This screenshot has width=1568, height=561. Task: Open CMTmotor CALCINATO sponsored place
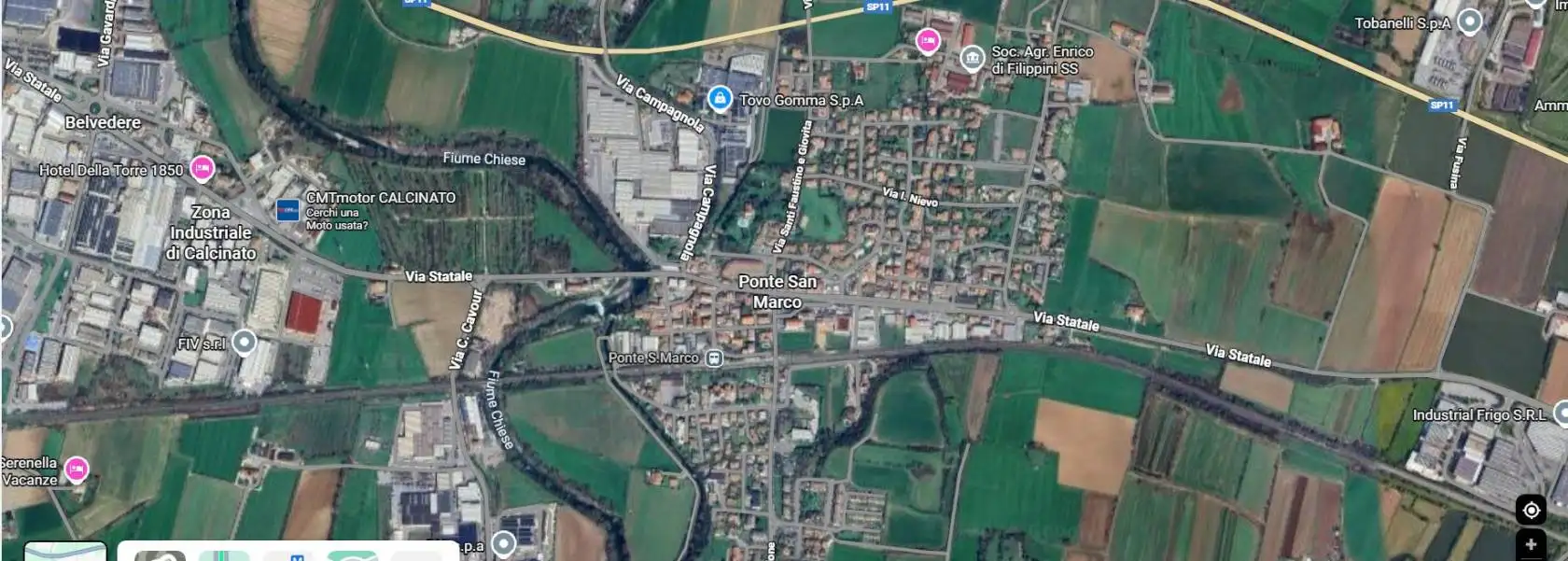tap(288, 211)
